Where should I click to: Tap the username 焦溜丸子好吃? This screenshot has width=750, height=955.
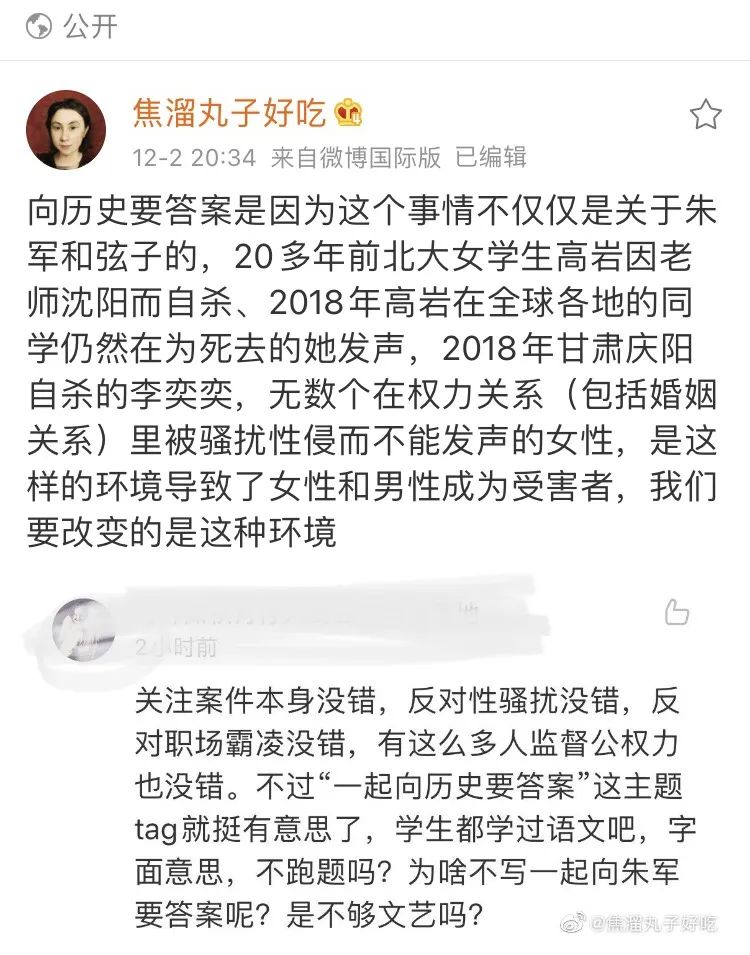(x=230, y=112)
